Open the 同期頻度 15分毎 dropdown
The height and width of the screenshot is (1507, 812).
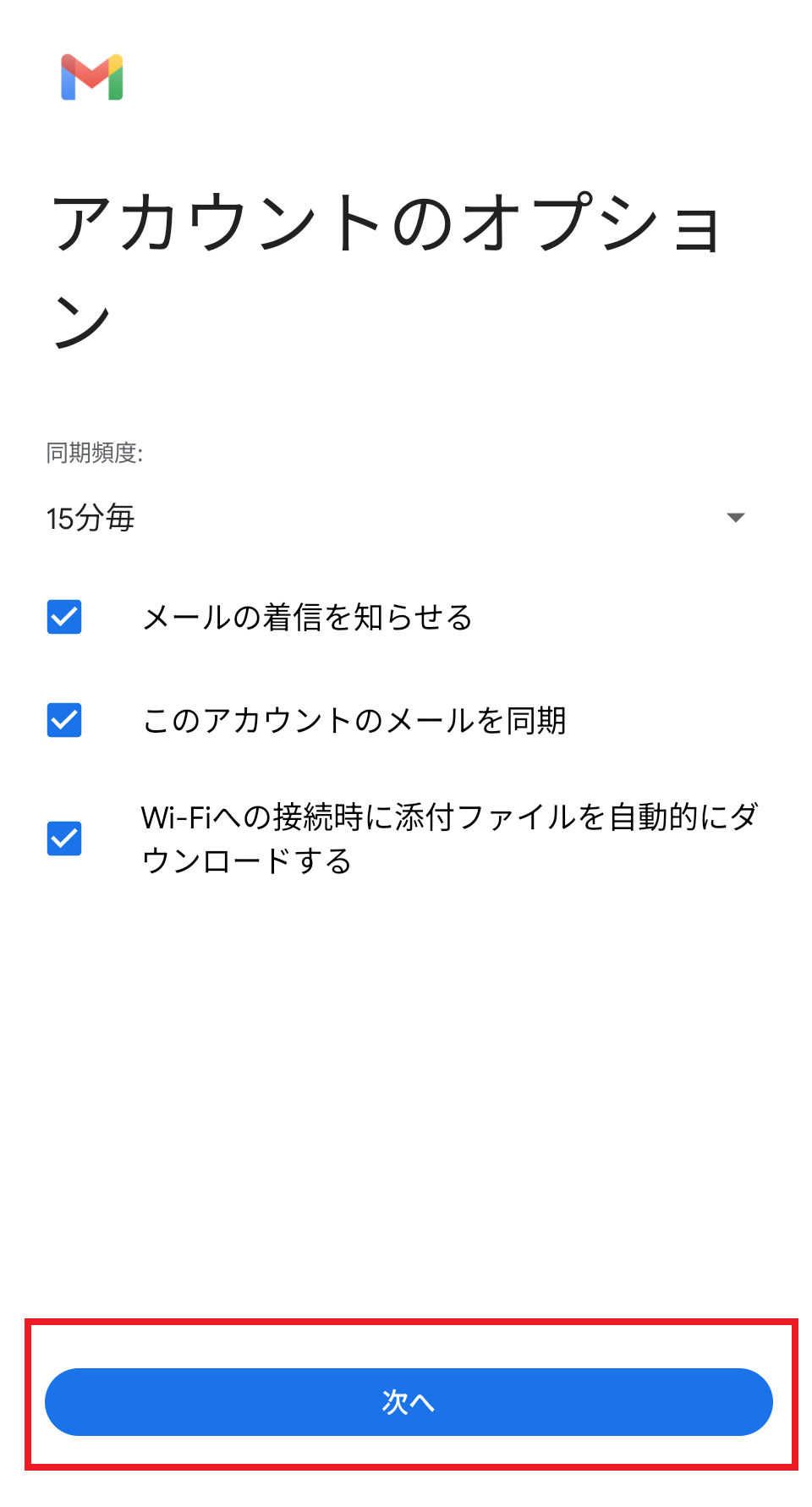(x=396, y=518)
